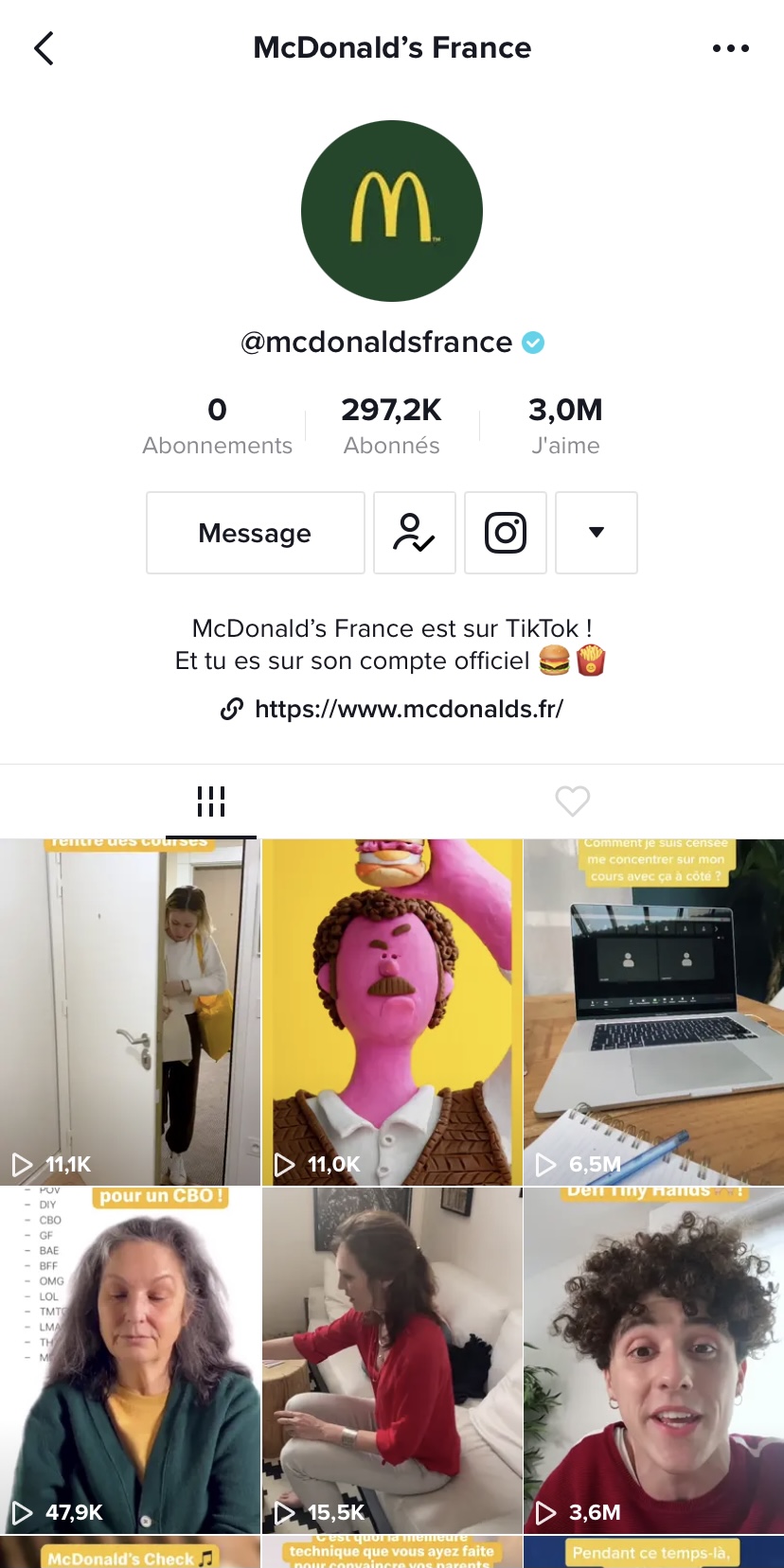Send a Message to McDonald's France

tap(255, 533)
